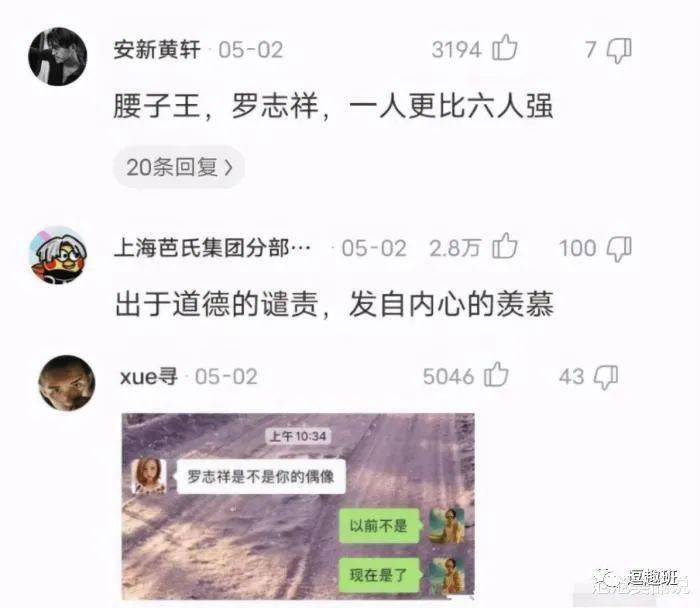
Task: Like the comment by 上海芭氏集团分部
Action: 505,247
